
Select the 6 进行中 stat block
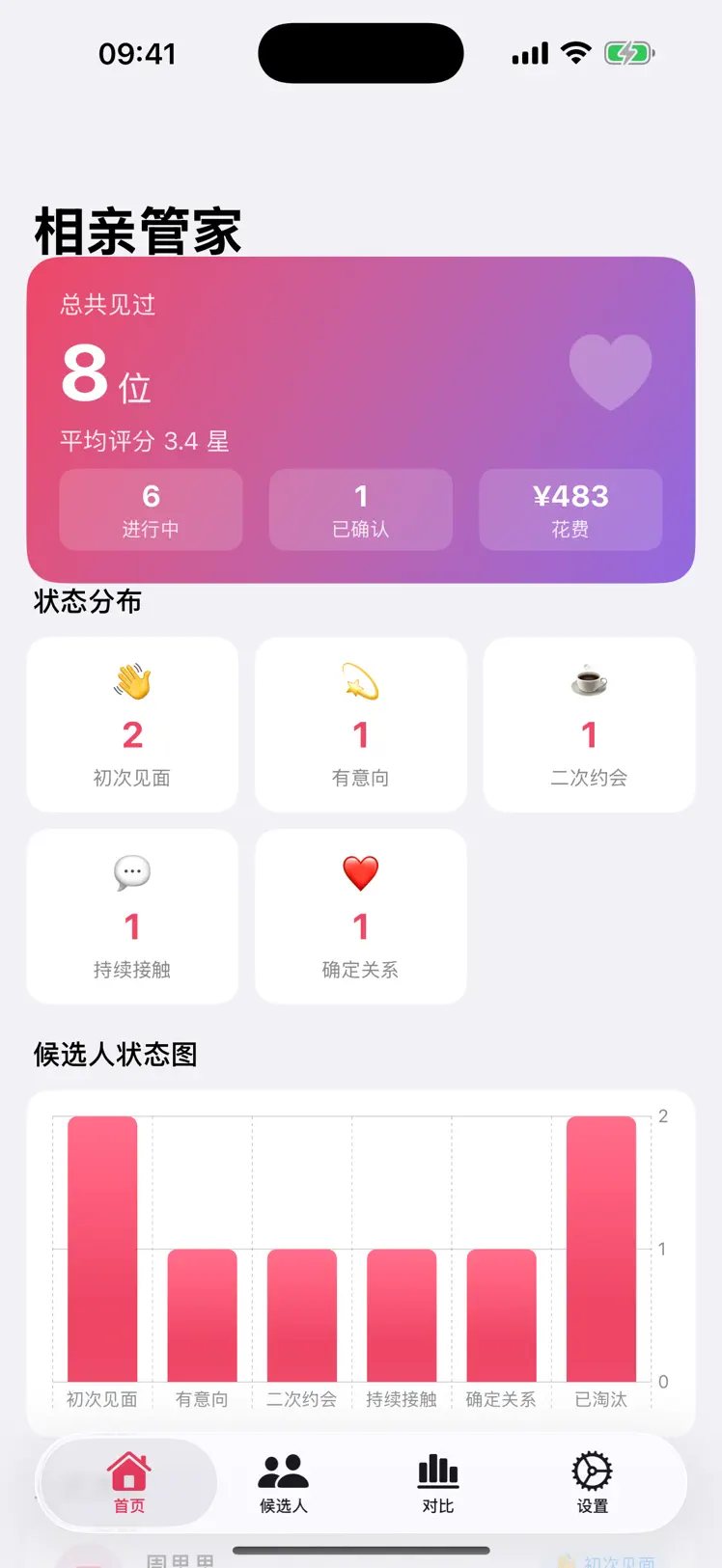151,509
